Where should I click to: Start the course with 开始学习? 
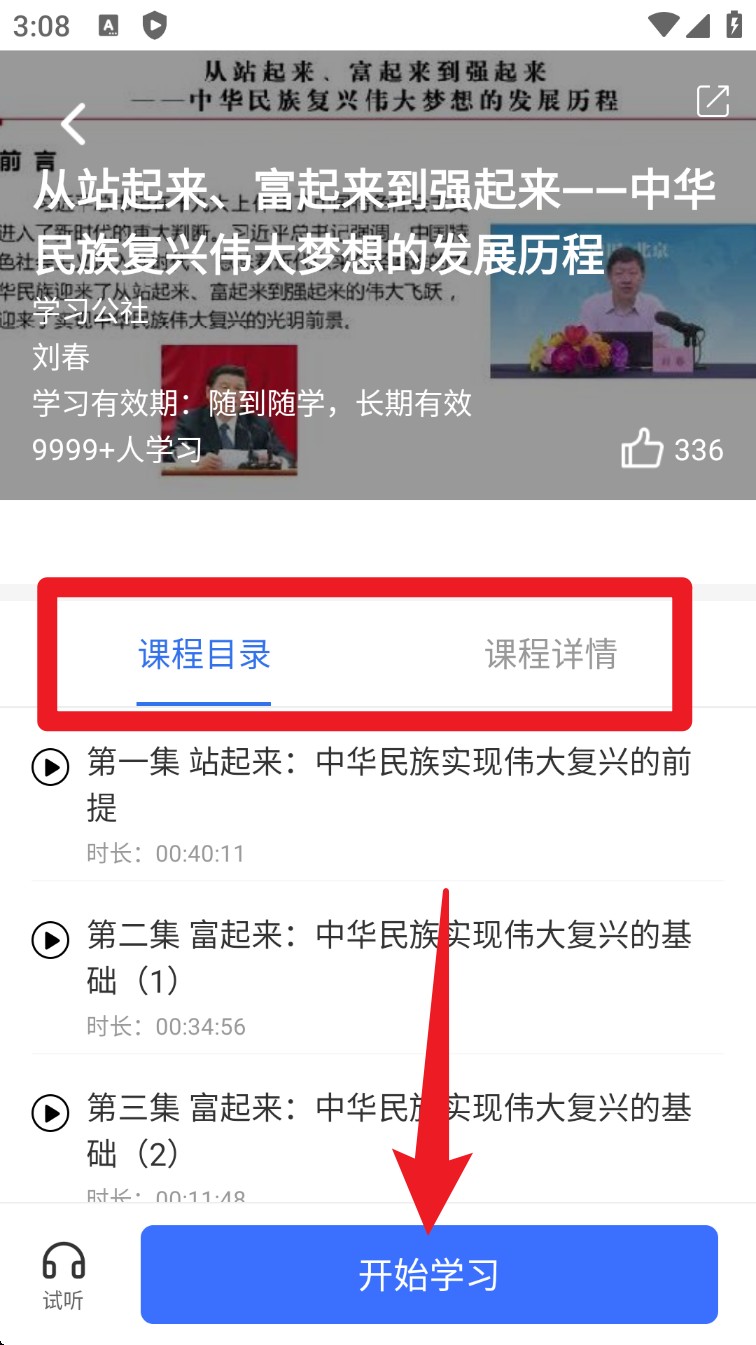(429, 1275)
